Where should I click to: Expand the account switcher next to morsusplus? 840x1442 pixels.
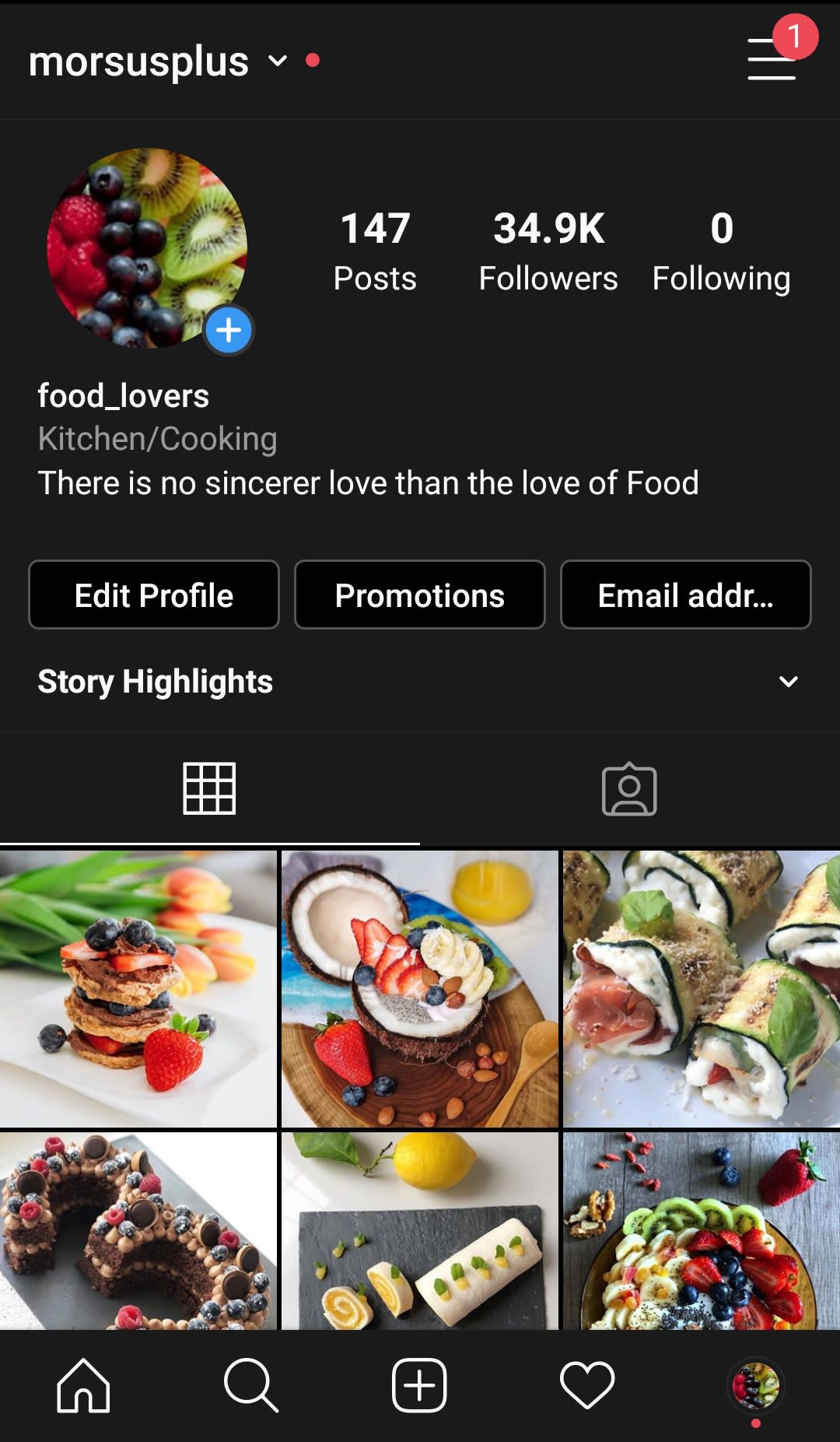(278, 62)
